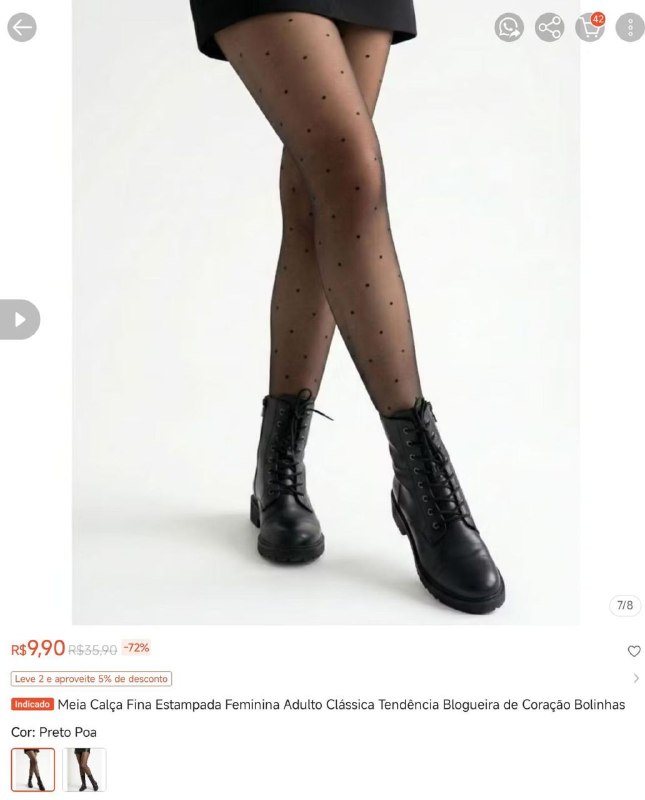
Task: Go back using the arrow icon
Action: point(22,27)
